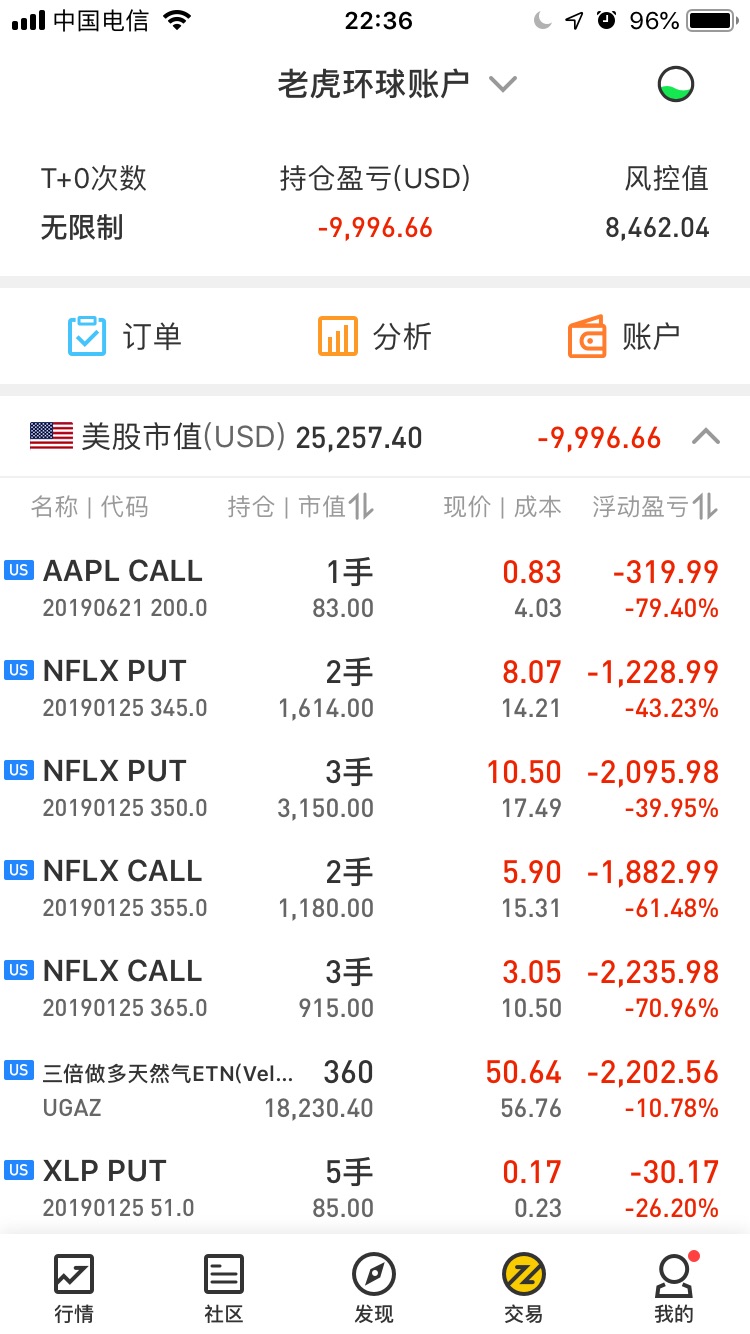Open the AAPL CALL 200.0 position
The height and width of the screenshot is (1334, 750).
375,588
